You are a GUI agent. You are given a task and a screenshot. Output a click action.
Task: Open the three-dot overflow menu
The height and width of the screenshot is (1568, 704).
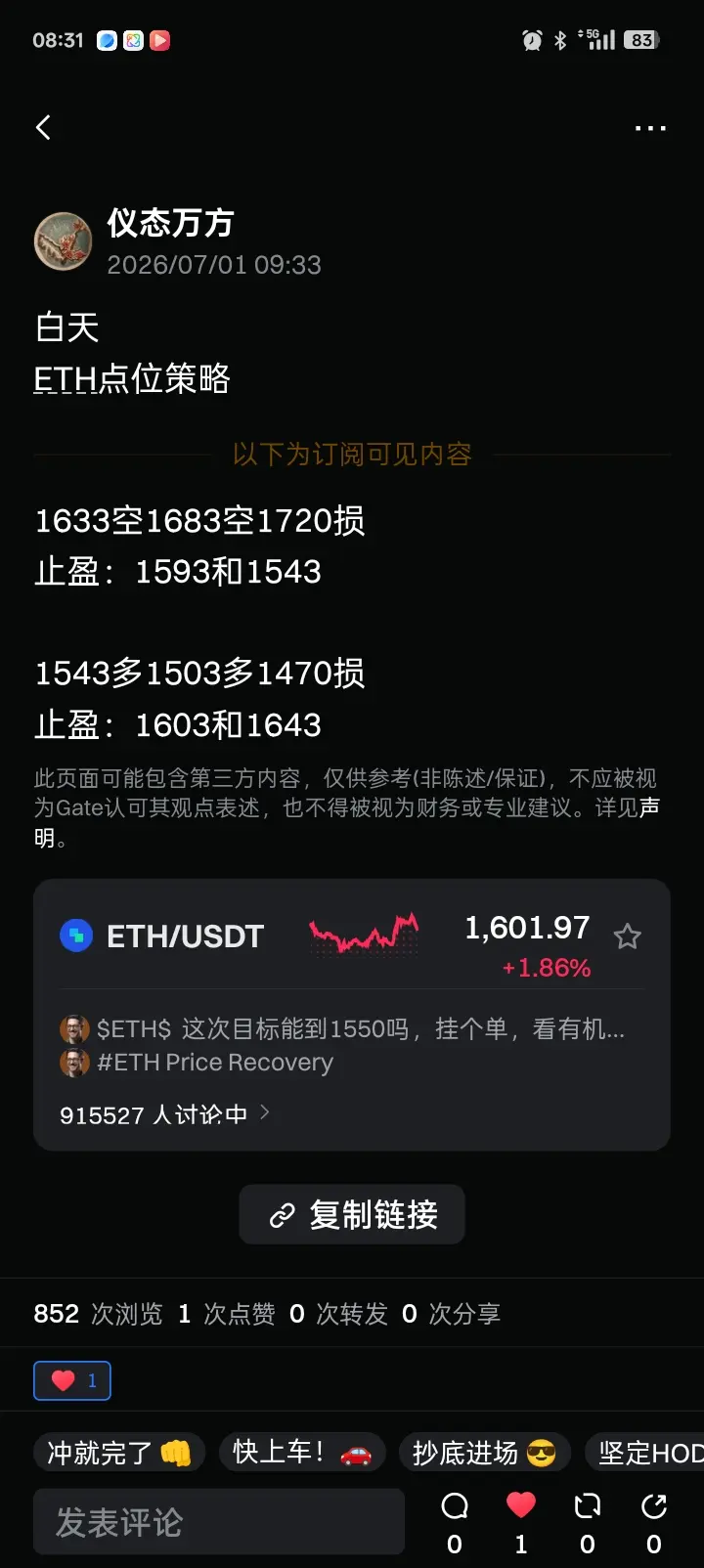pyautogui.click(x=650, y=128)
